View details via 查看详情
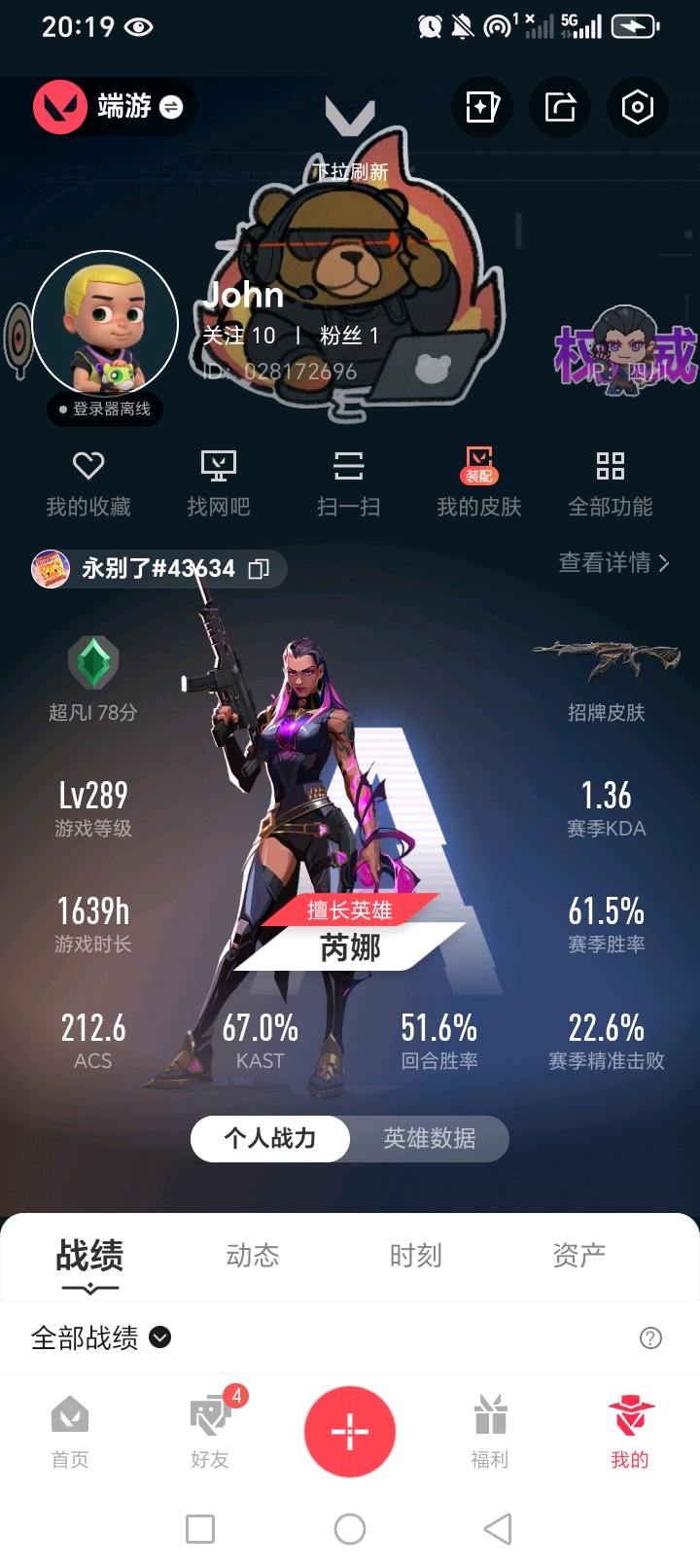 [612, 563]
